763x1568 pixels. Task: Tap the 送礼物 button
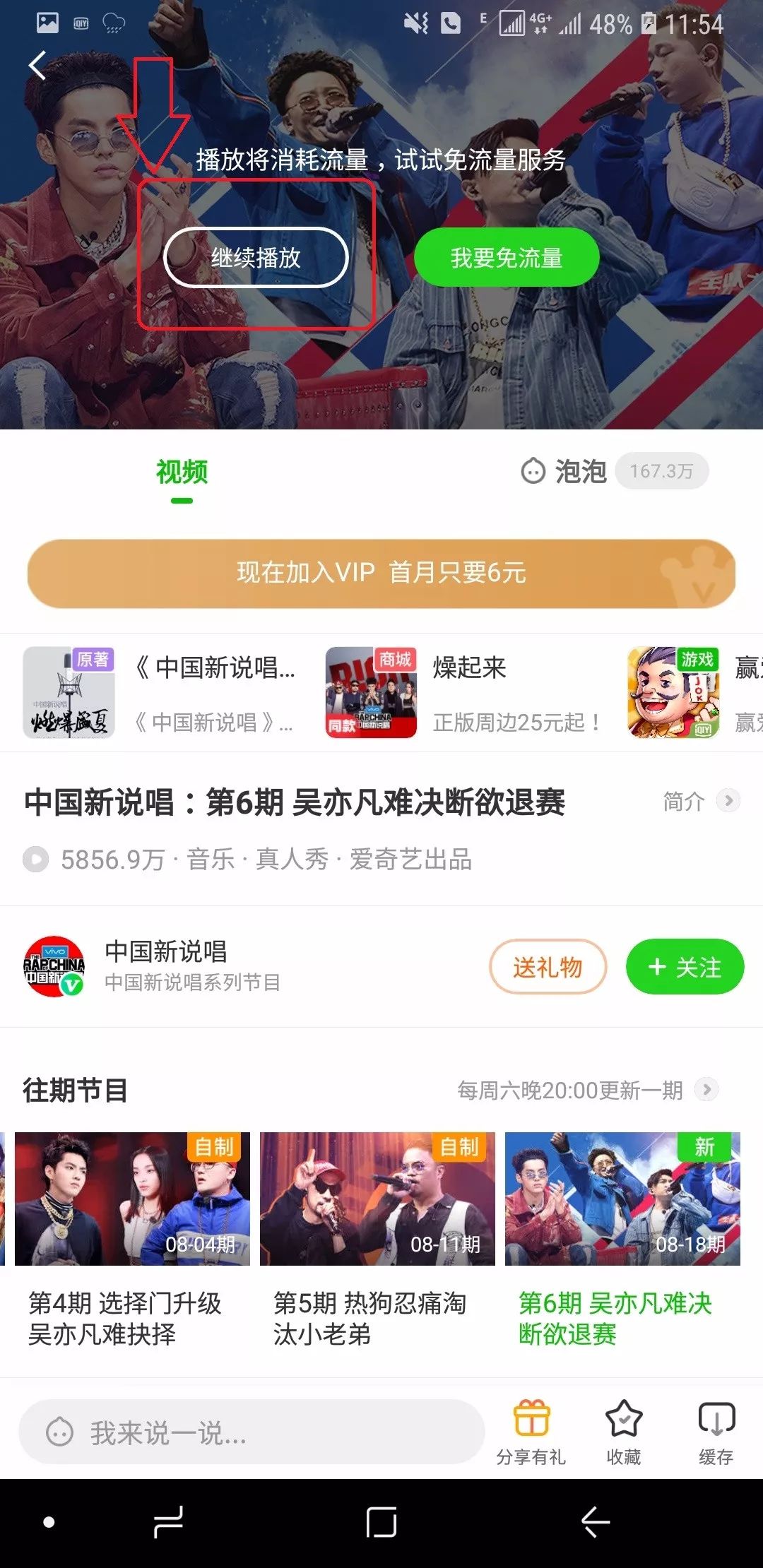point(548,966)
